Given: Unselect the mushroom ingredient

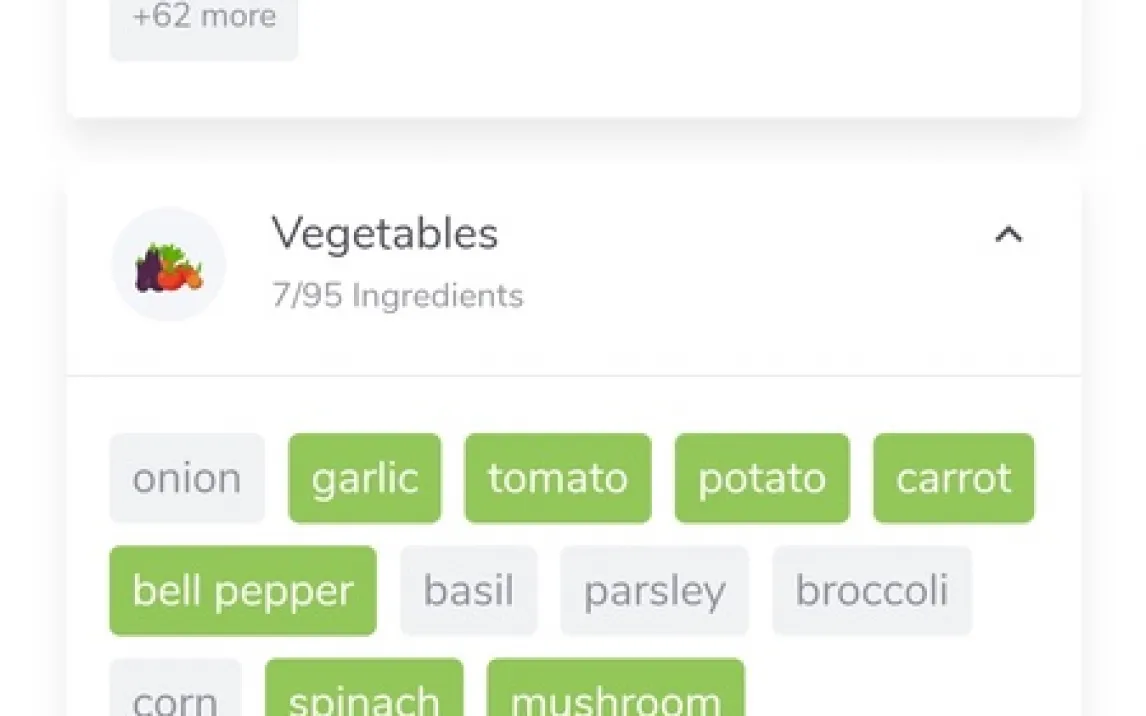Looking at the screenshot, I should (615, 693).
